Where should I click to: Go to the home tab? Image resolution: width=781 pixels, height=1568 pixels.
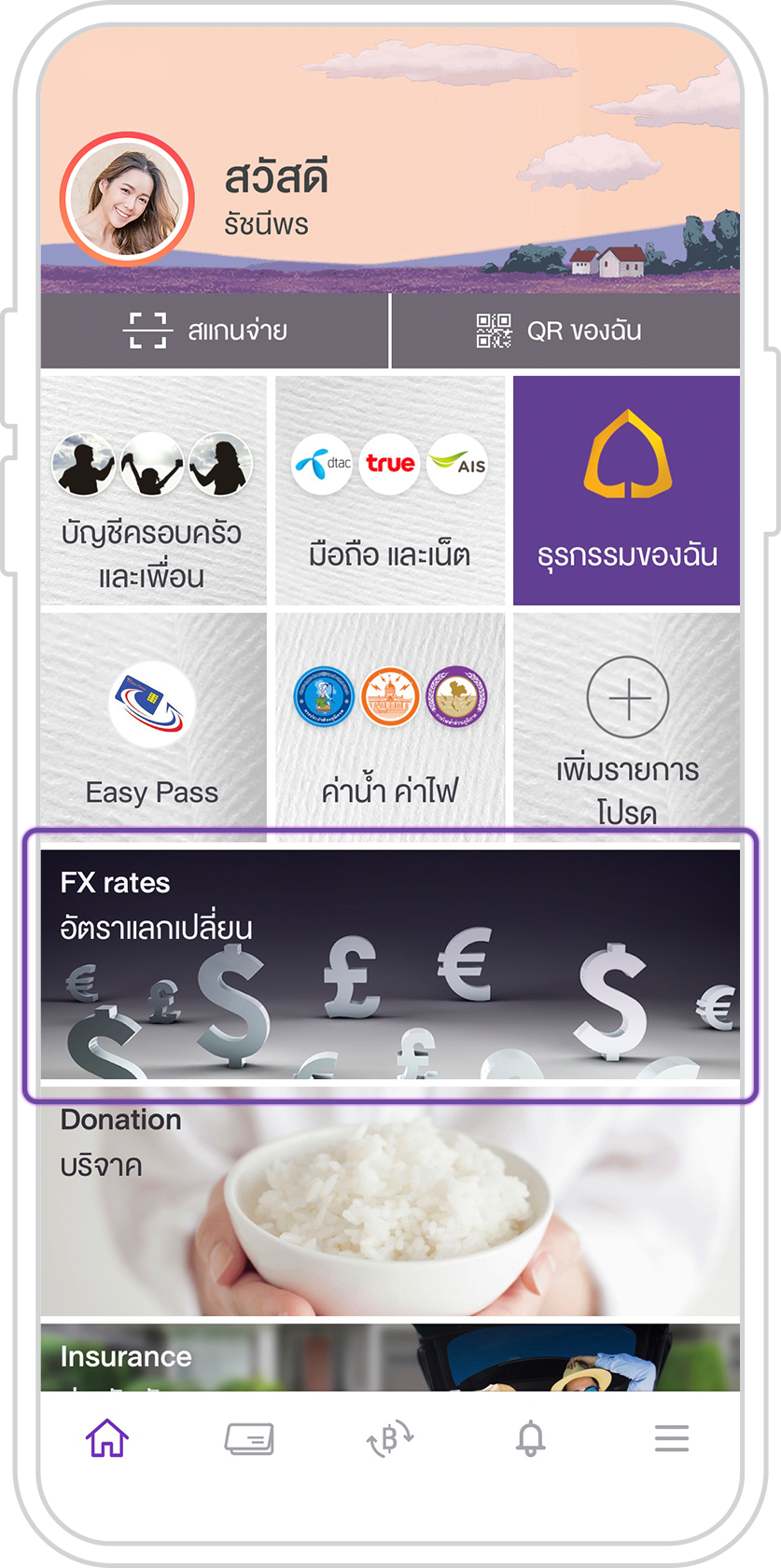[107, 1438]
